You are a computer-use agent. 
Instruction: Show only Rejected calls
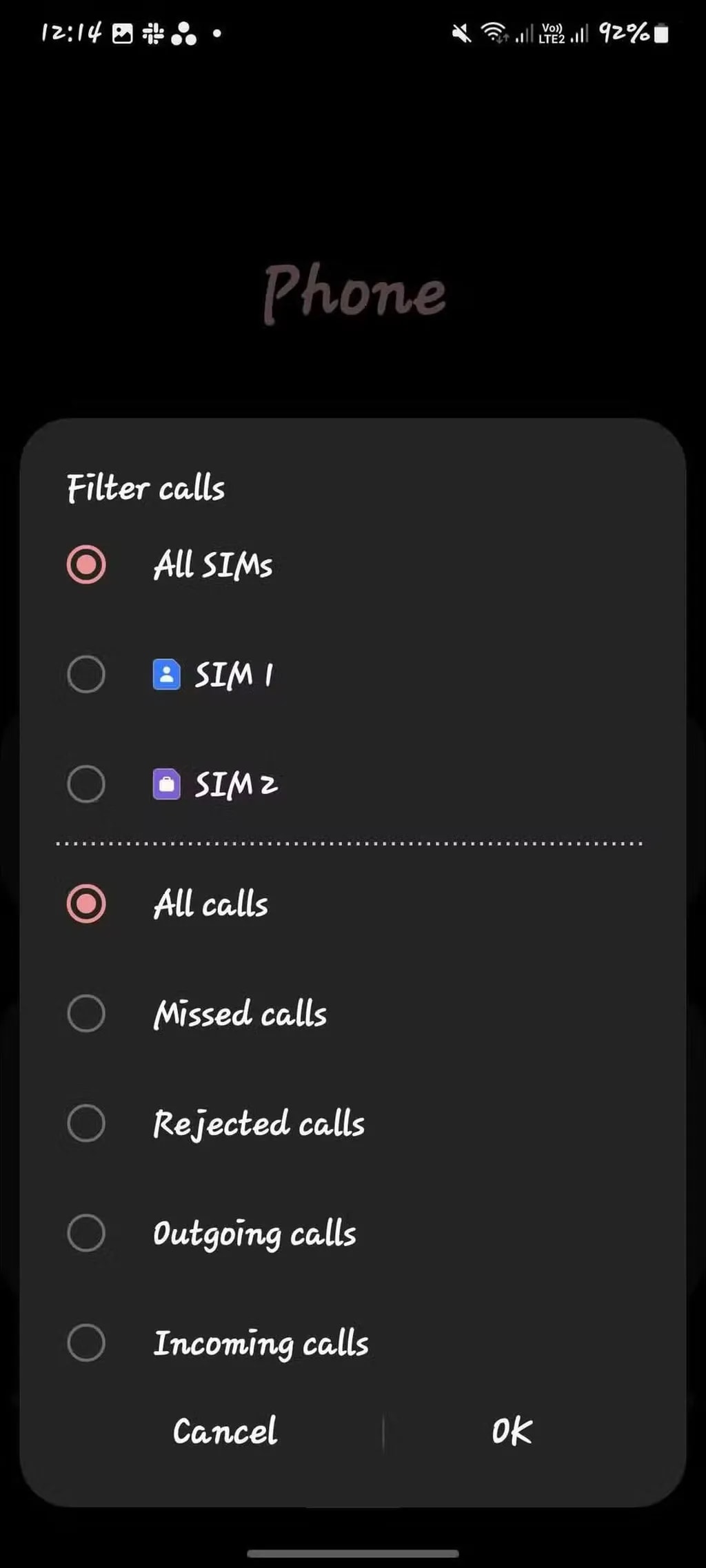coord(86,1123)
